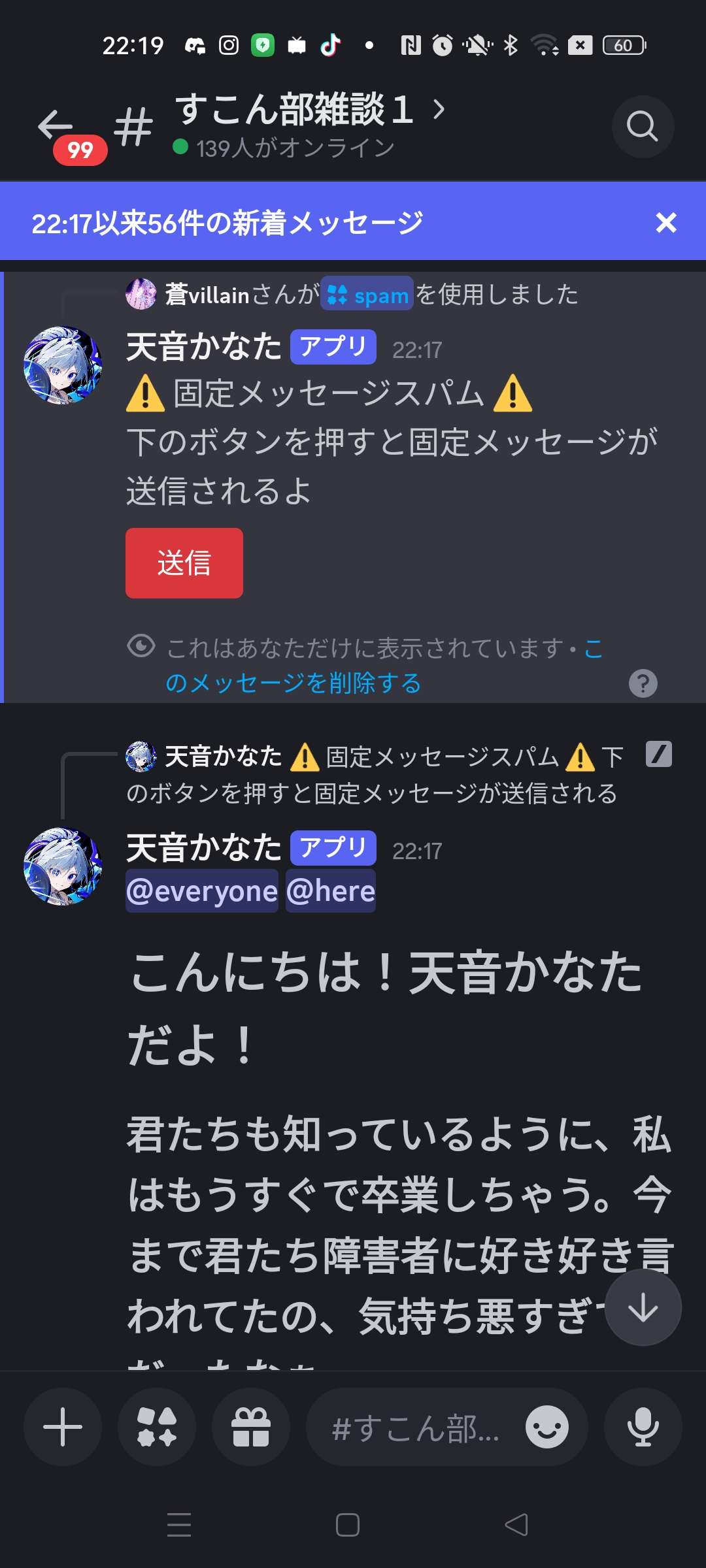Open search in this channel
Image resolution: width=706 pixels, height=1568 pixels.
click(x=642, y=126)
